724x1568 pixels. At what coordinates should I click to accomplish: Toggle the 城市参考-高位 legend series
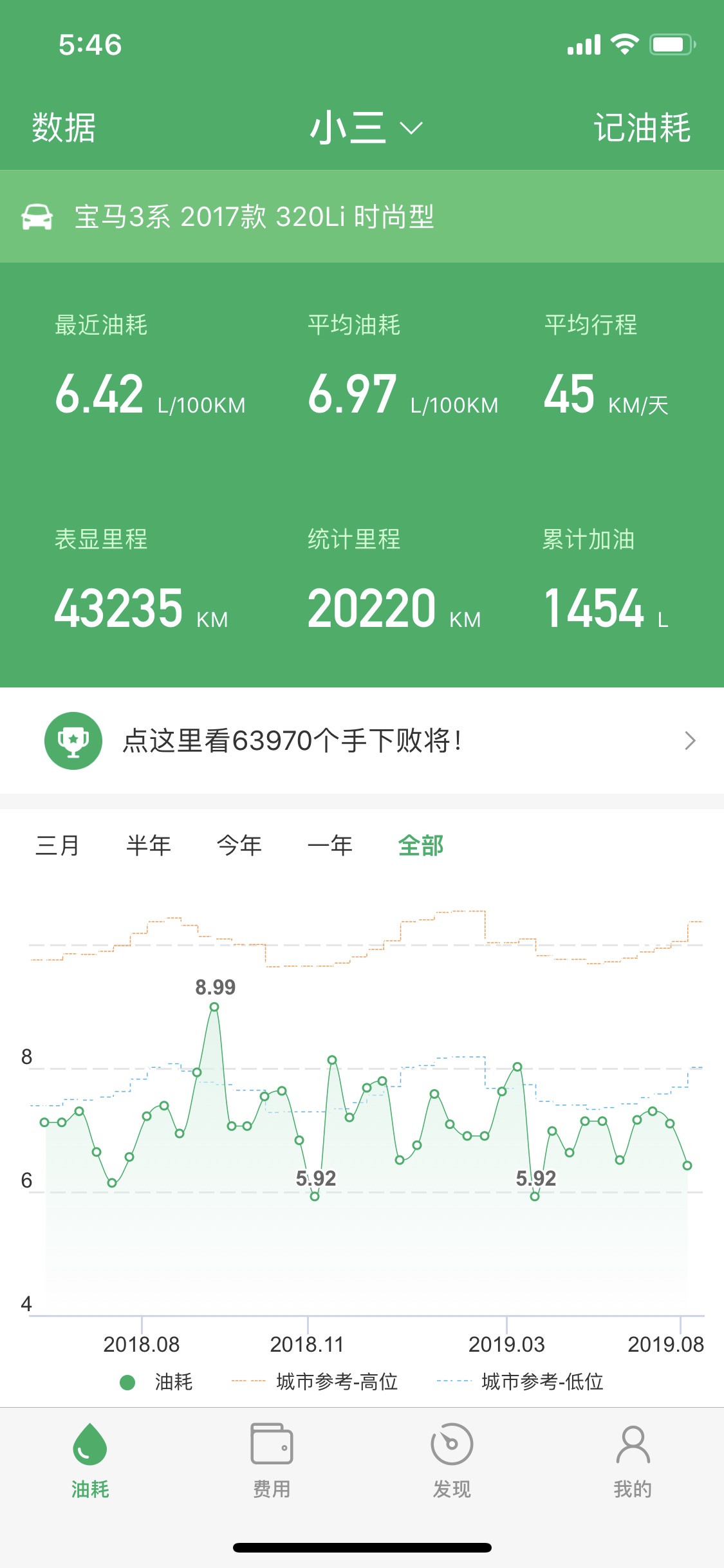[315, 1381]
